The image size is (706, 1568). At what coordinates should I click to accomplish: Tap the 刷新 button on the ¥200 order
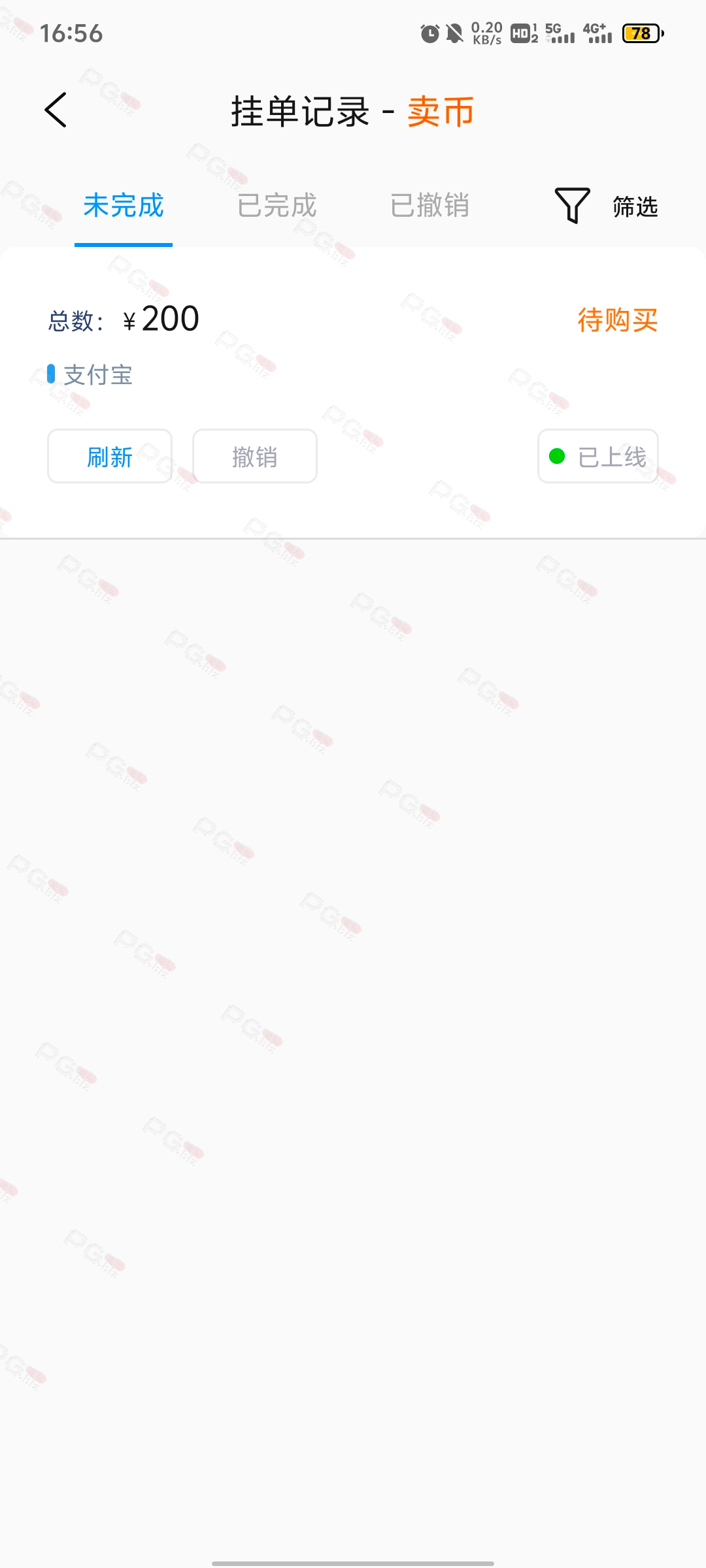(110, 457)
